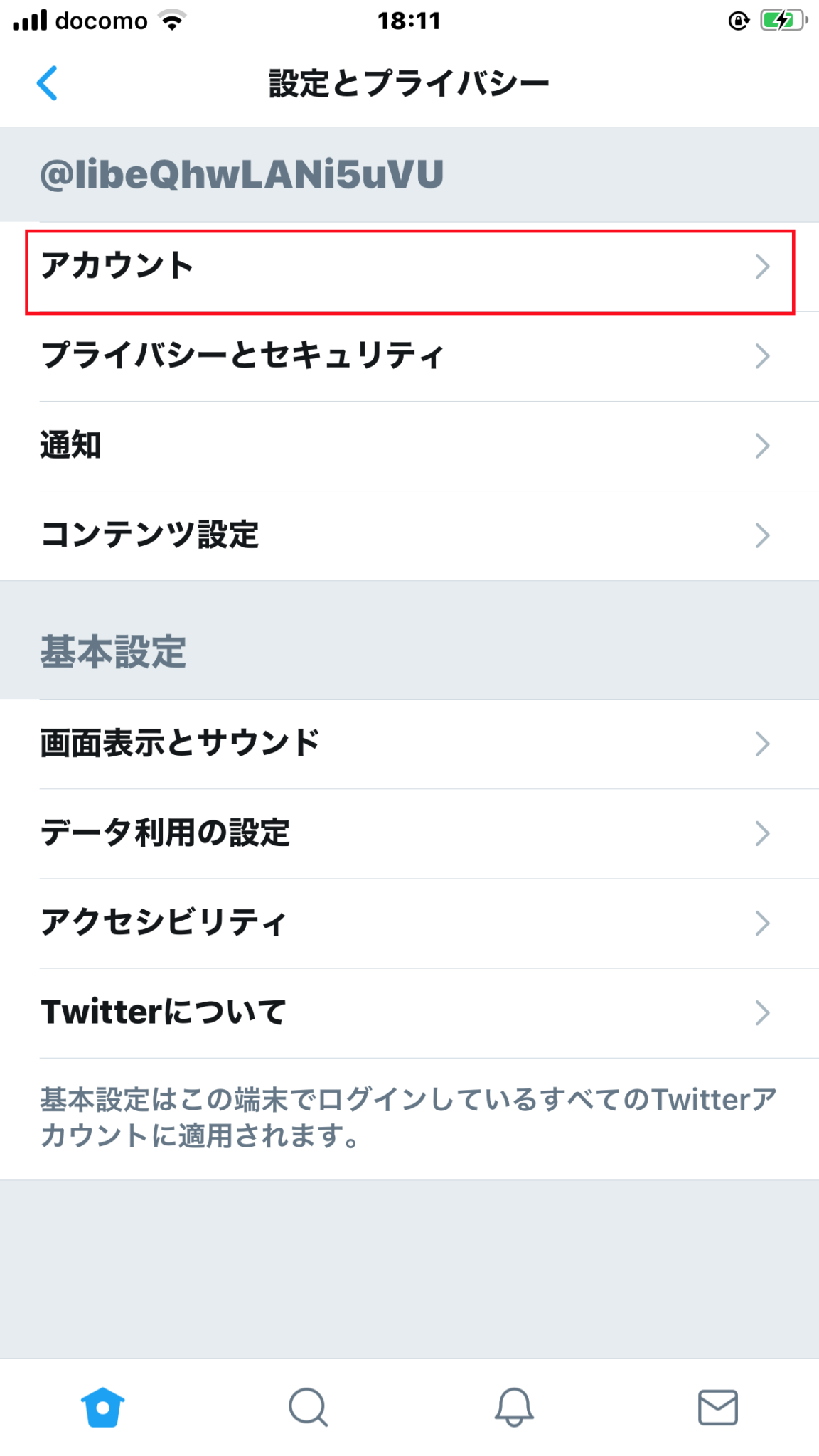This screenshot has width=819, height=1456.
Task: Tap the @libeQhwLANi5uVU username header
Action: 242,173
